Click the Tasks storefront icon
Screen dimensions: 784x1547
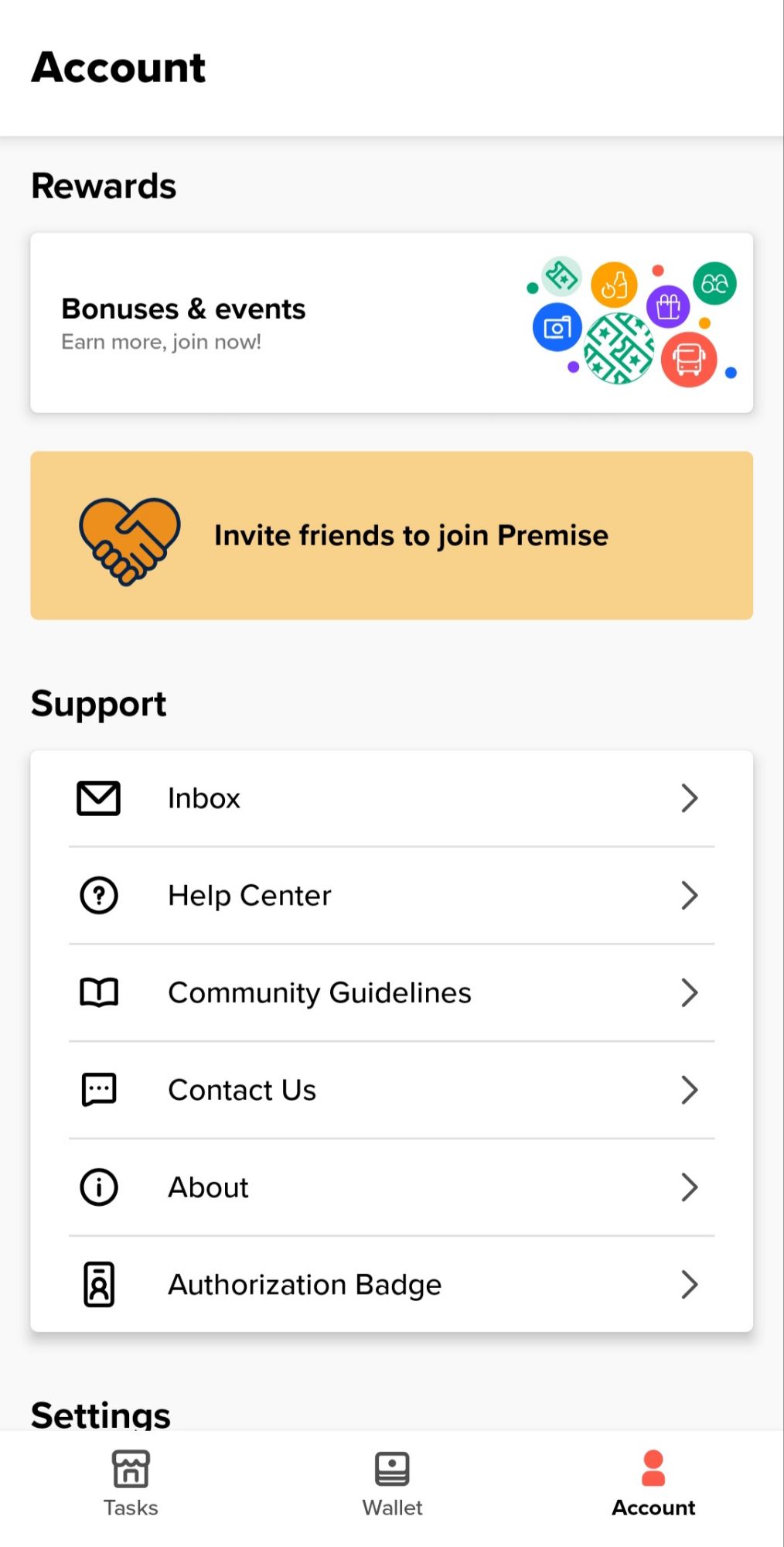coord(130,1467)
